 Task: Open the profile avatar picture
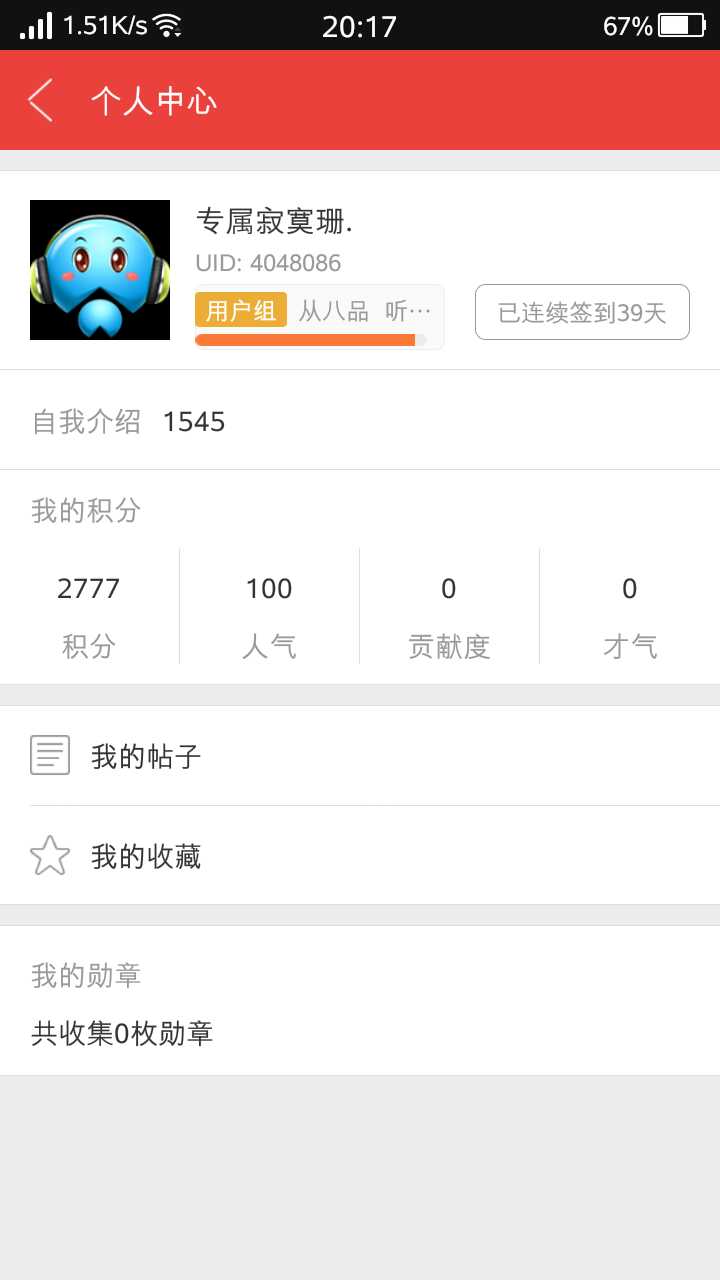coord(100,270)
